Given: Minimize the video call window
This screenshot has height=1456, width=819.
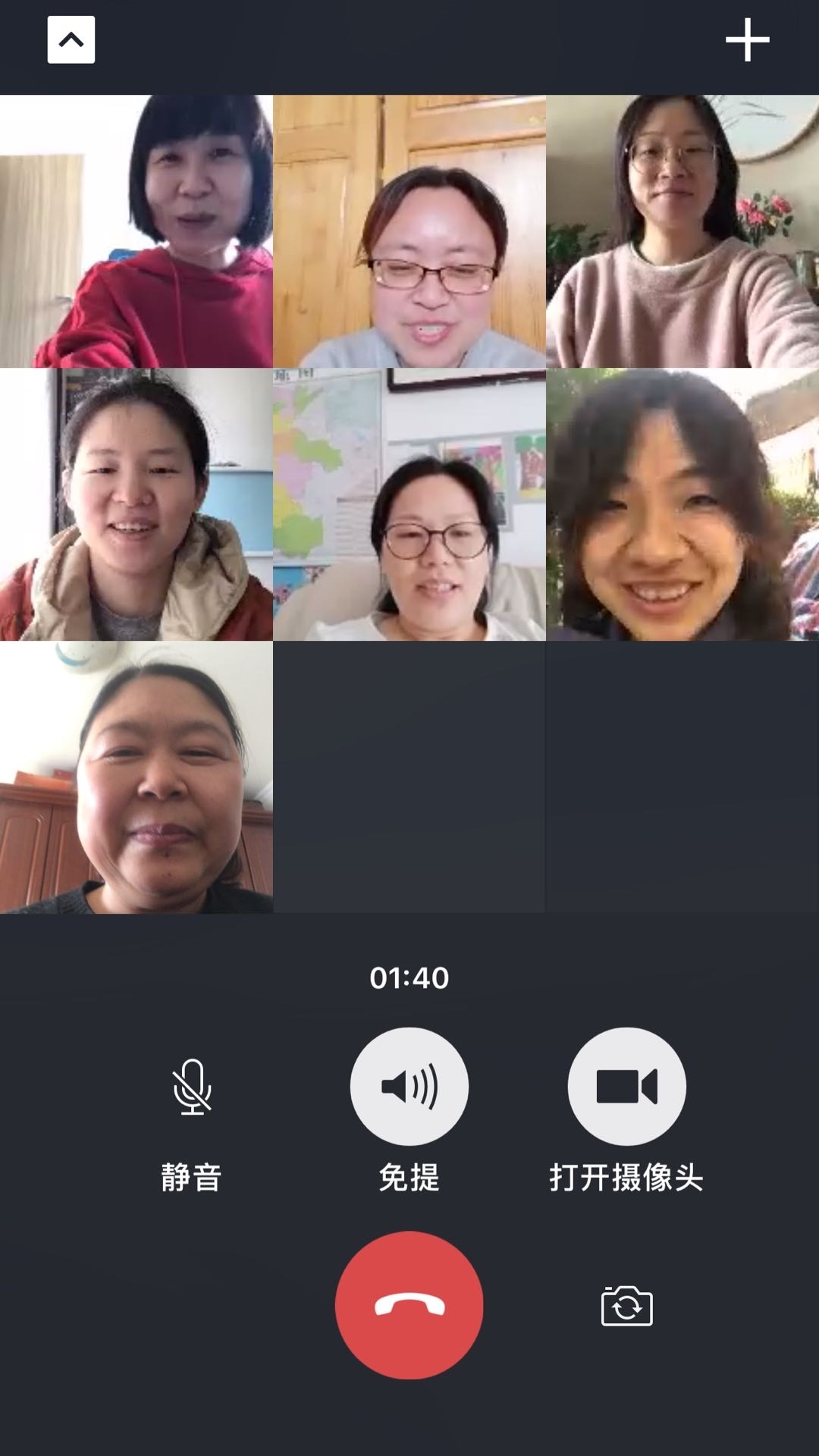Looking at the screenshot, I should point(71,39).
